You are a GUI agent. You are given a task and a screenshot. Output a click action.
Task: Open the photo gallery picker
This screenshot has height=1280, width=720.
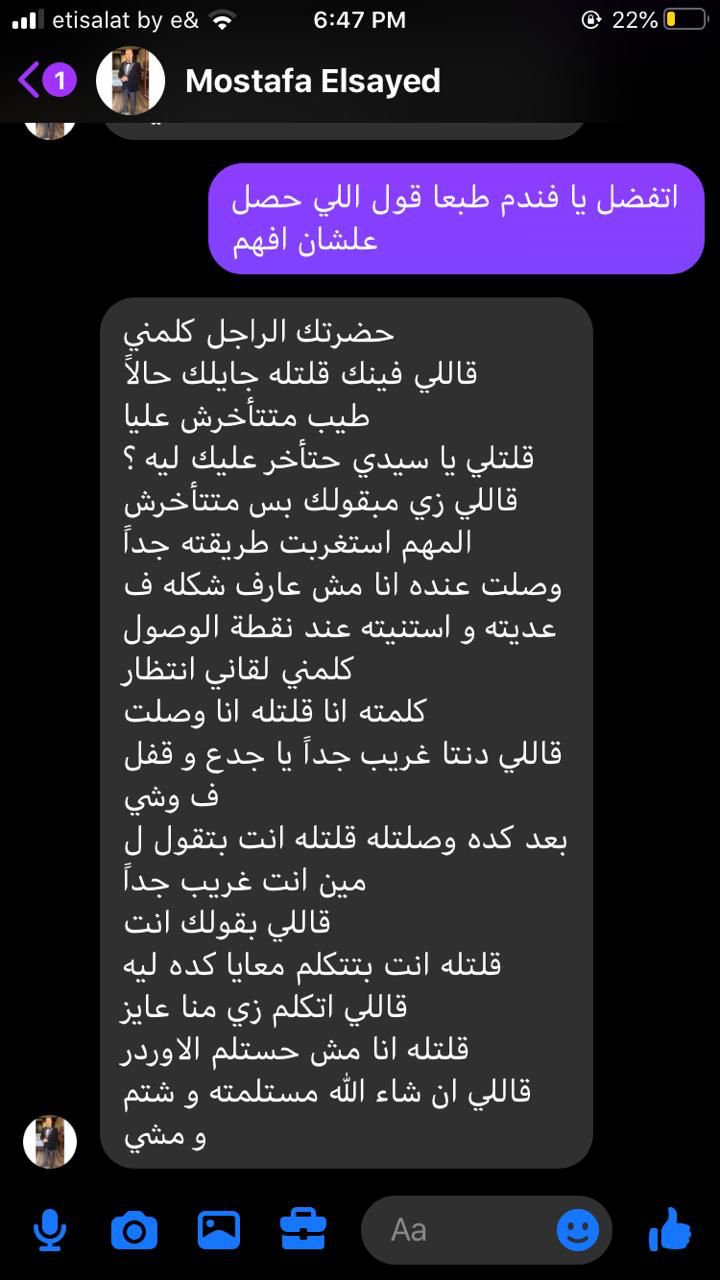[218, 1229]
